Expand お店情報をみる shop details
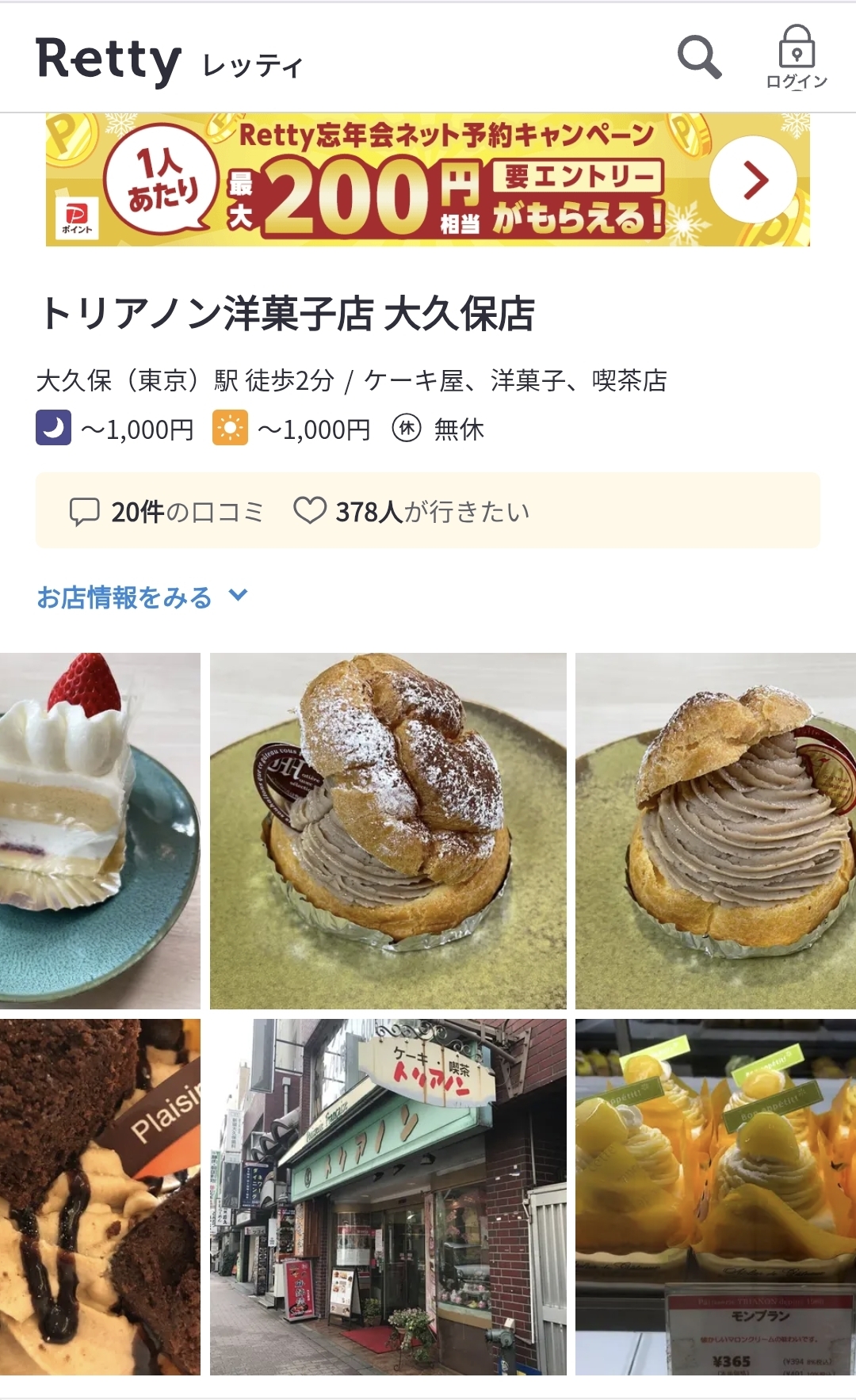This screenshot has height=1400, width=856. [143, 597]
